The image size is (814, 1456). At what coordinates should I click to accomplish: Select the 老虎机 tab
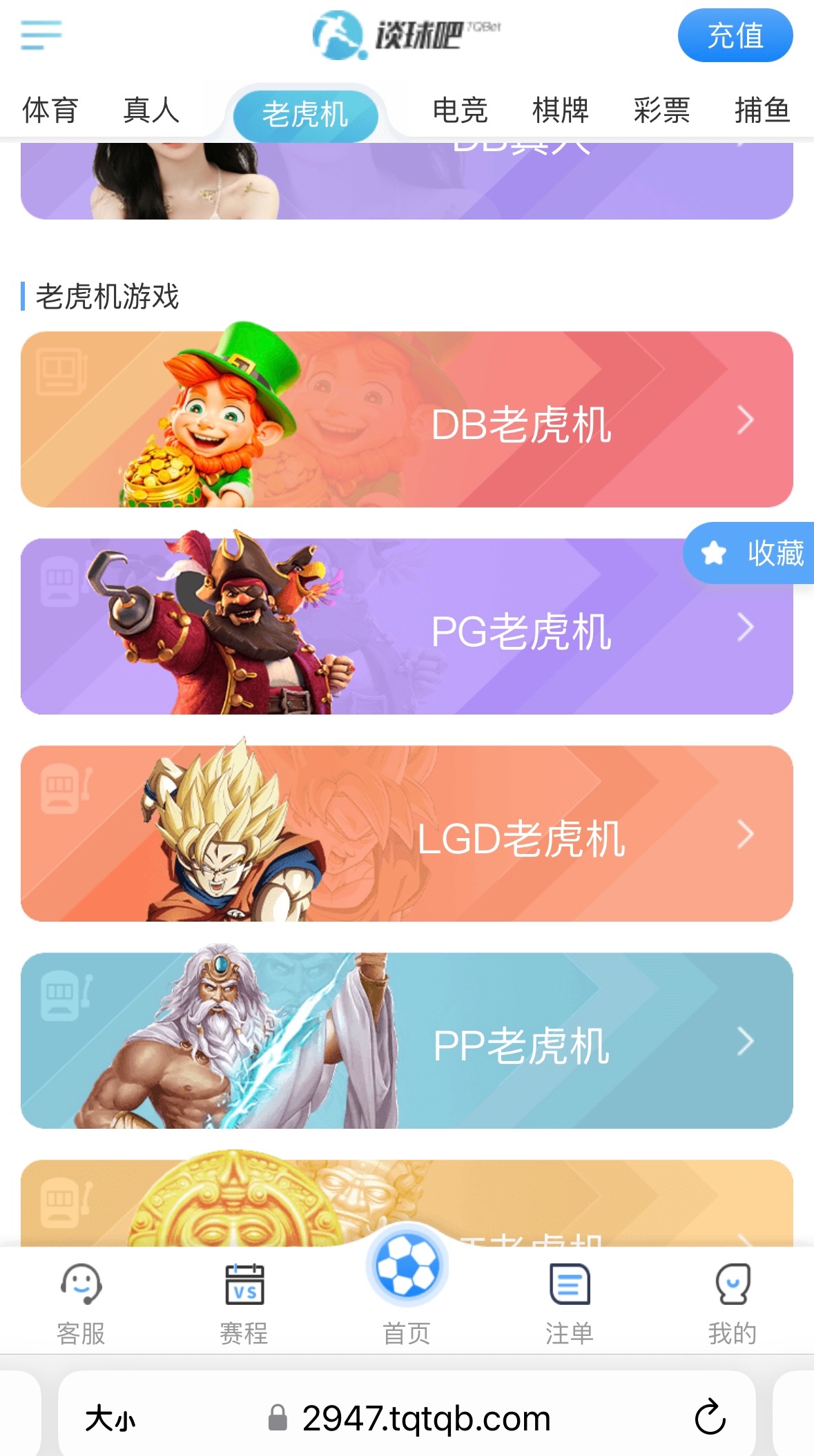tap(305, 114)
